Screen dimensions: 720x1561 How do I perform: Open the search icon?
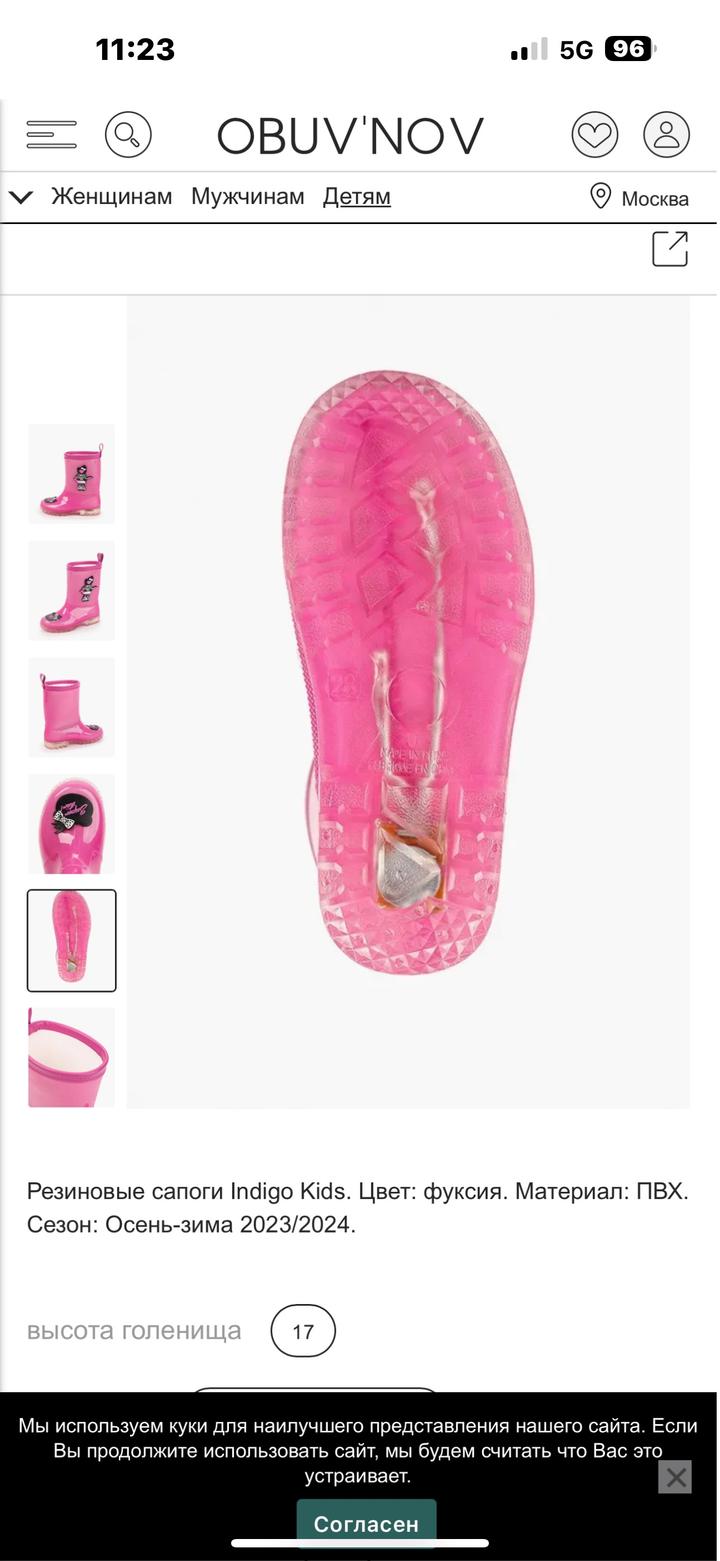[x=128, y=135]
